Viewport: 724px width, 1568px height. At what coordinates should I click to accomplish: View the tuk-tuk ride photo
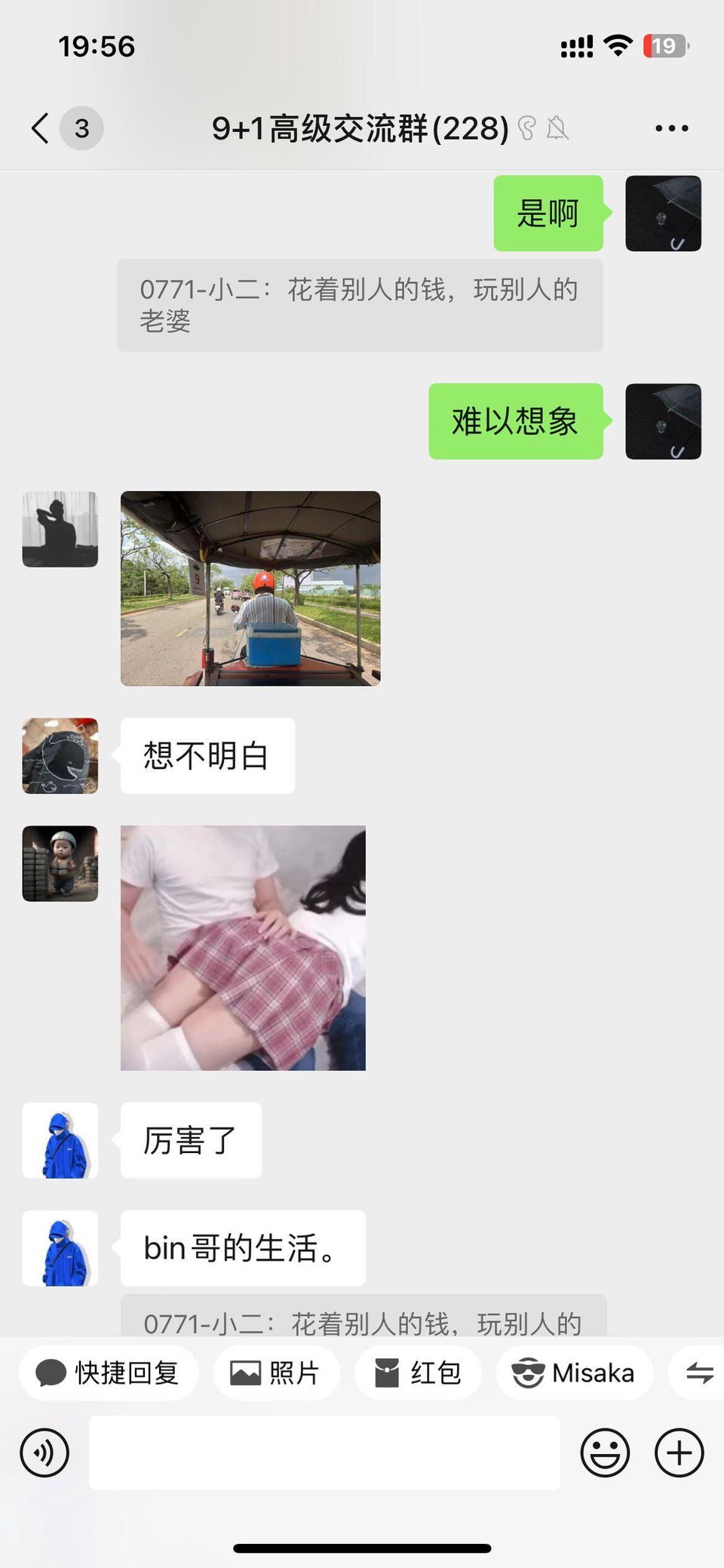coord(250,589)
